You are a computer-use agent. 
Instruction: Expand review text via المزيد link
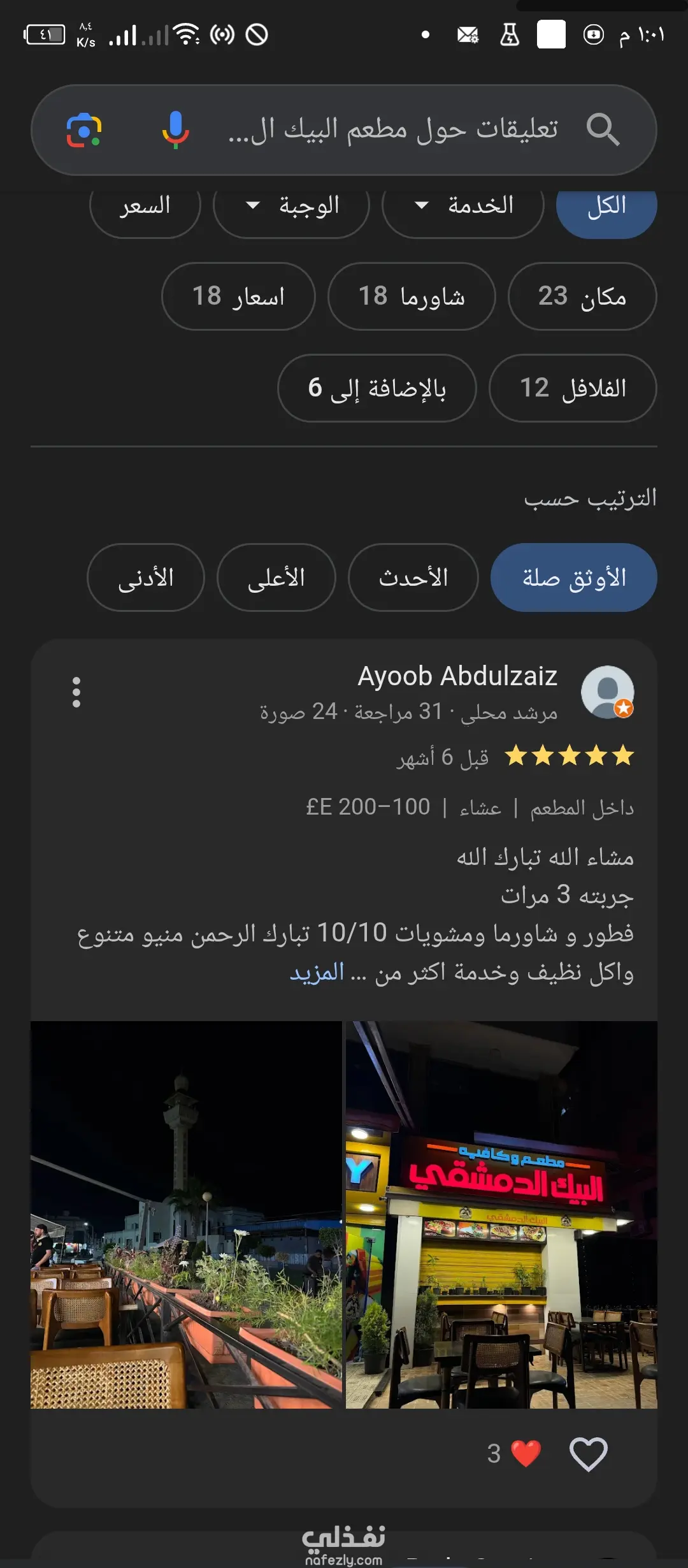click(317, 973)
